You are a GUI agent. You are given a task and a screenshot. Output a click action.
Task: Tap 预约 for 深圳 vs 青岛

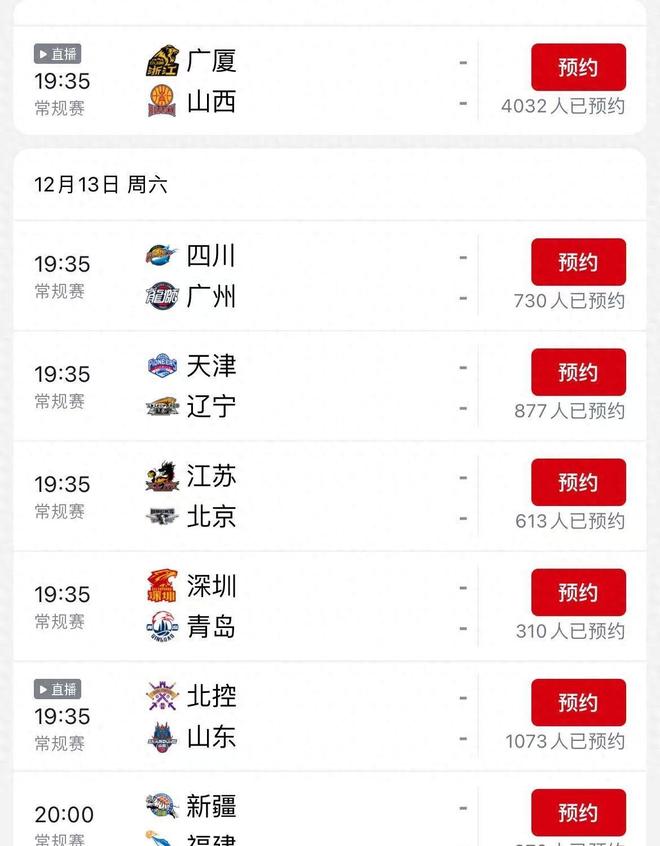[578, 592]
